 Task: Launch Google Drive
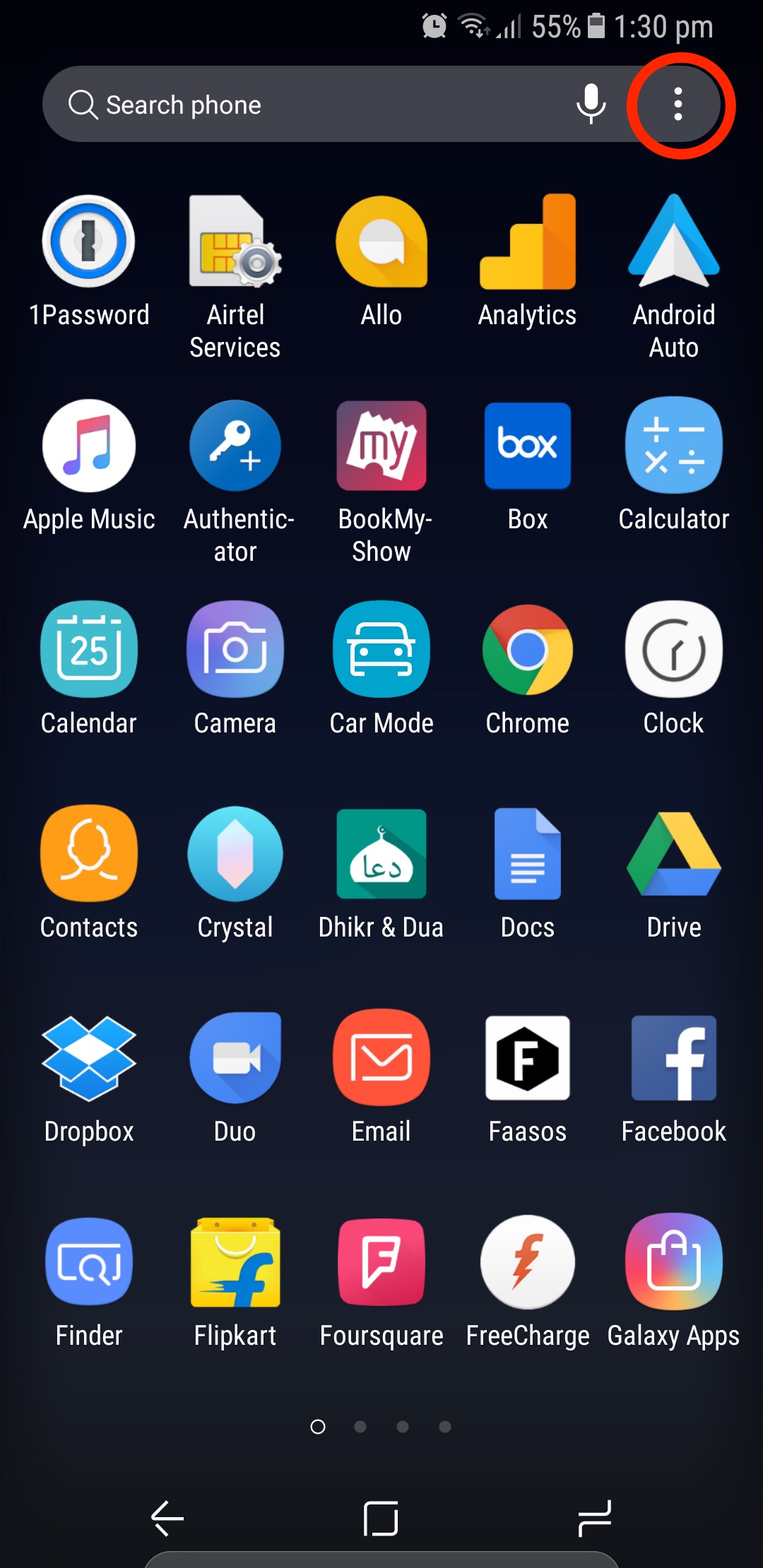pos(673,854)
